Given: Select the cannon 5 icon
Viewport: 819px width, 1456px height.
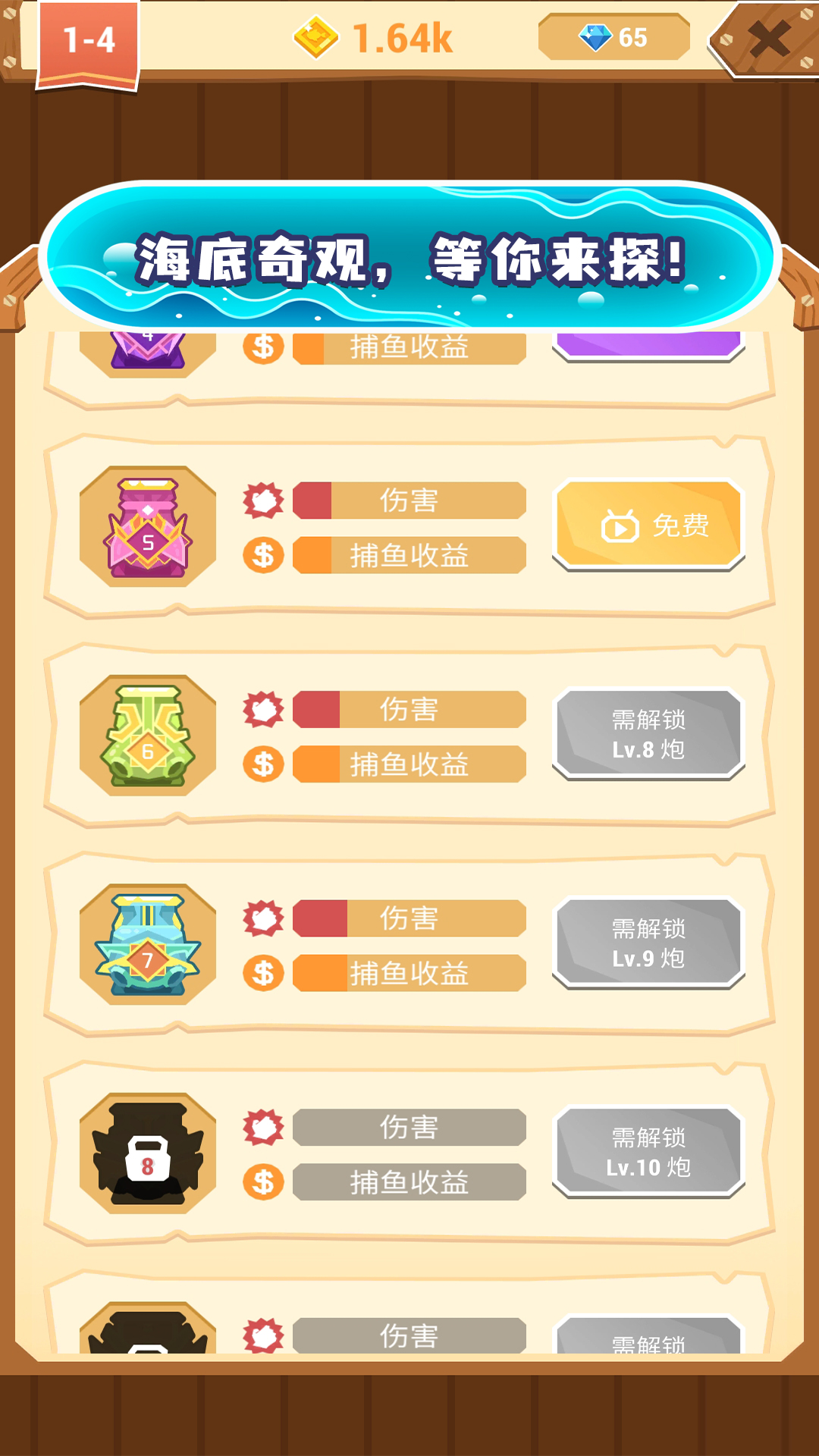Looking at the screenshot, I should point(148,526).
